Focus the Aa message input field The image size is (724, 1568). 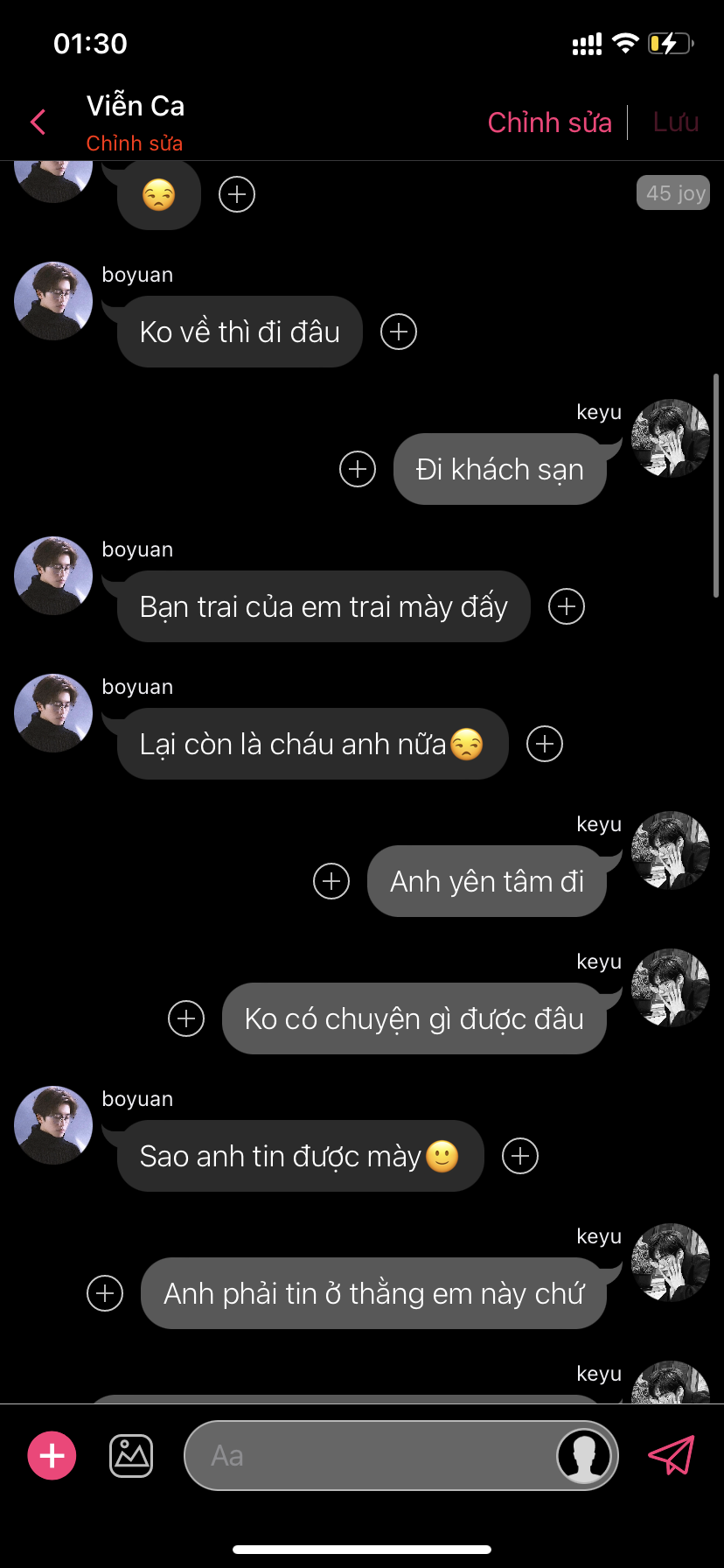pos(367,1456)
